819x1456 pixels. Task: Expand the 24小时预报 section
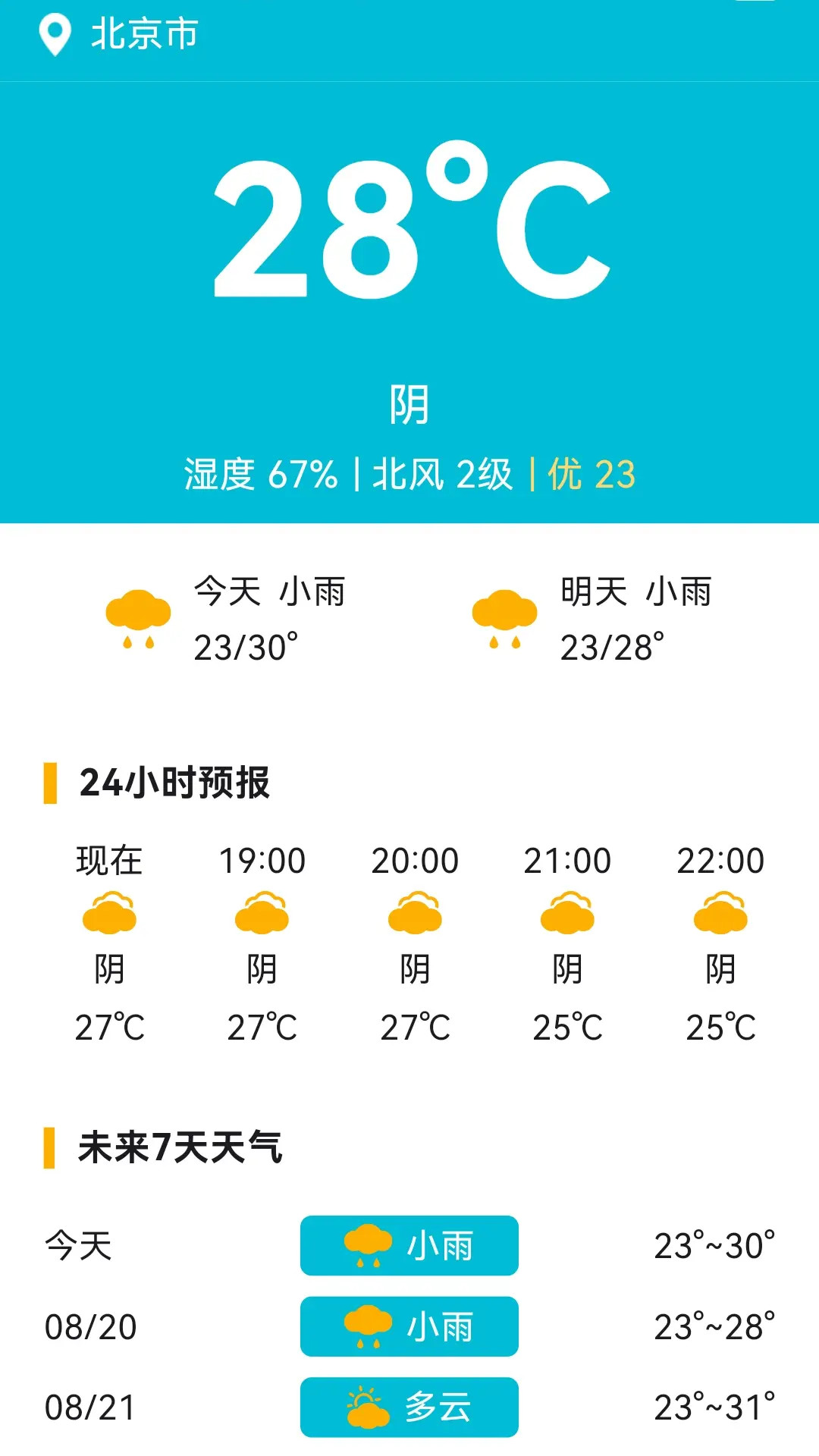[176, 783]
